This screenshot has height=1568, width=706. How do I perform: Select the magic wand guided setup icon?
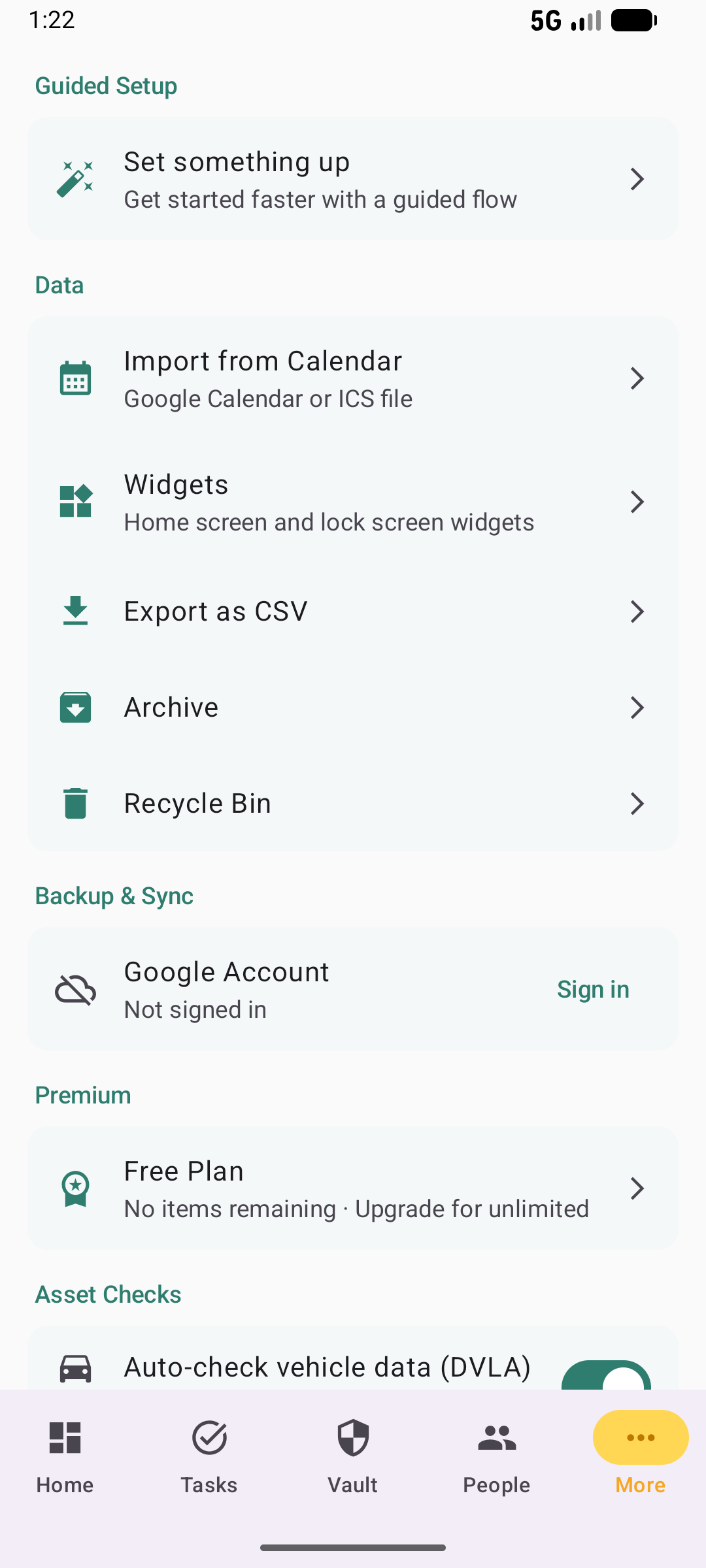(75, 179)
